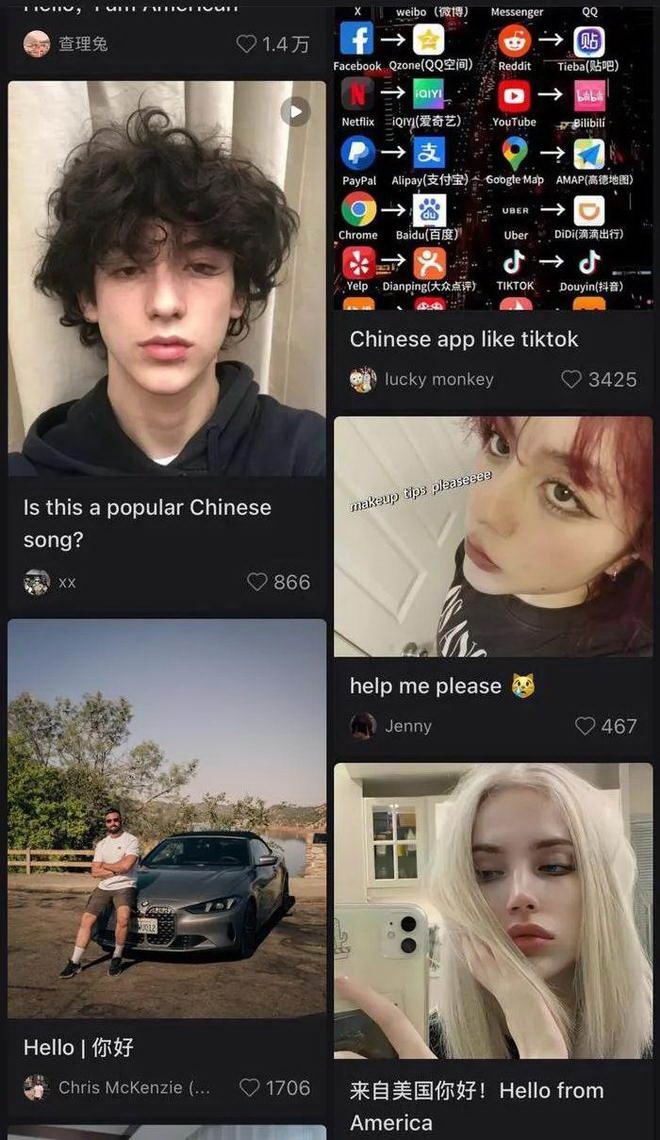Image resolution: width=660 pixels, height=1140 pixels.
Task: View xx's profile
Action: [x=50, y=582]
